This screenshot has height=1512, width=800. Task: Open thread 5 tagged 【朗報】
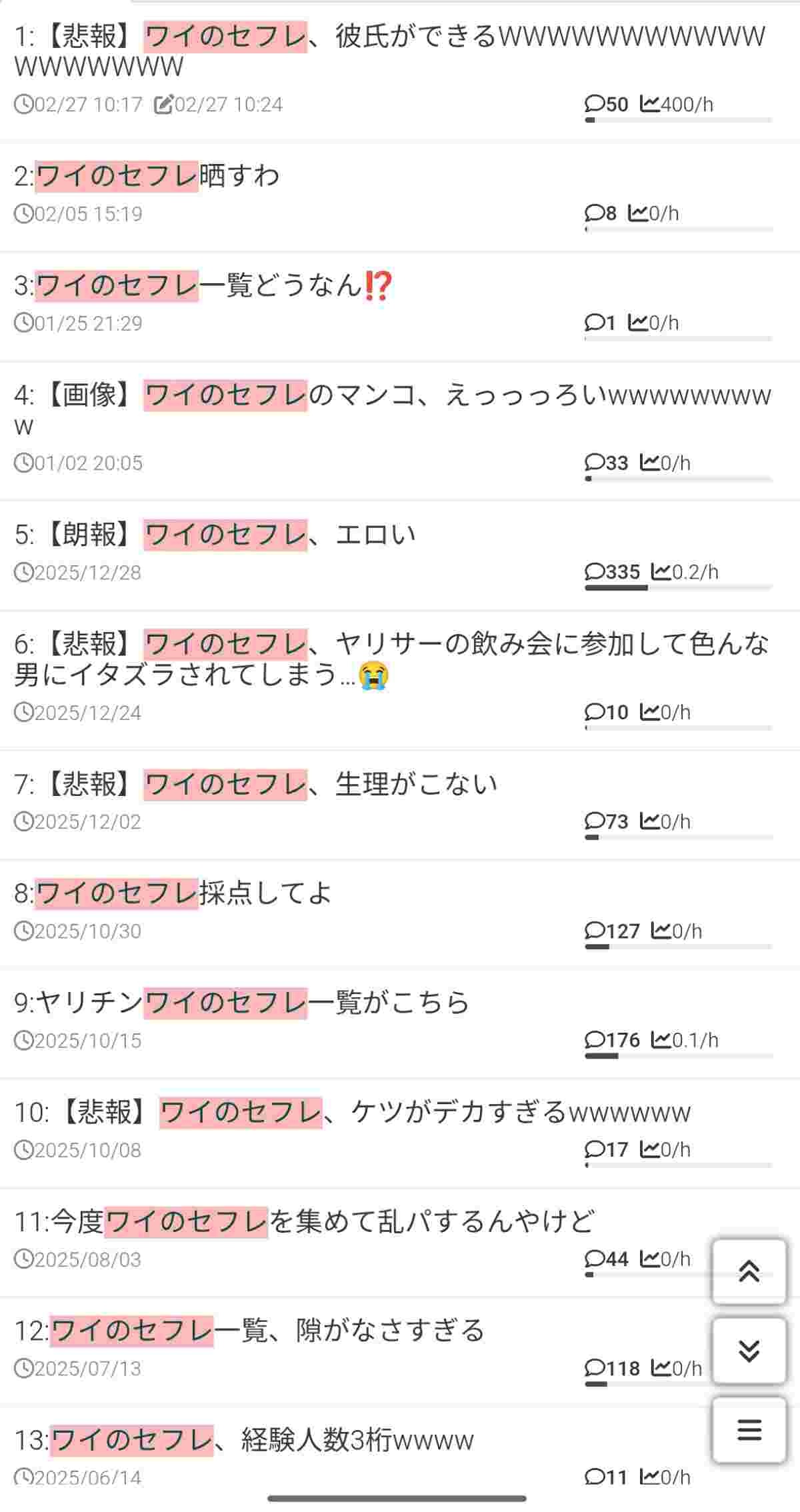point(215,535)
